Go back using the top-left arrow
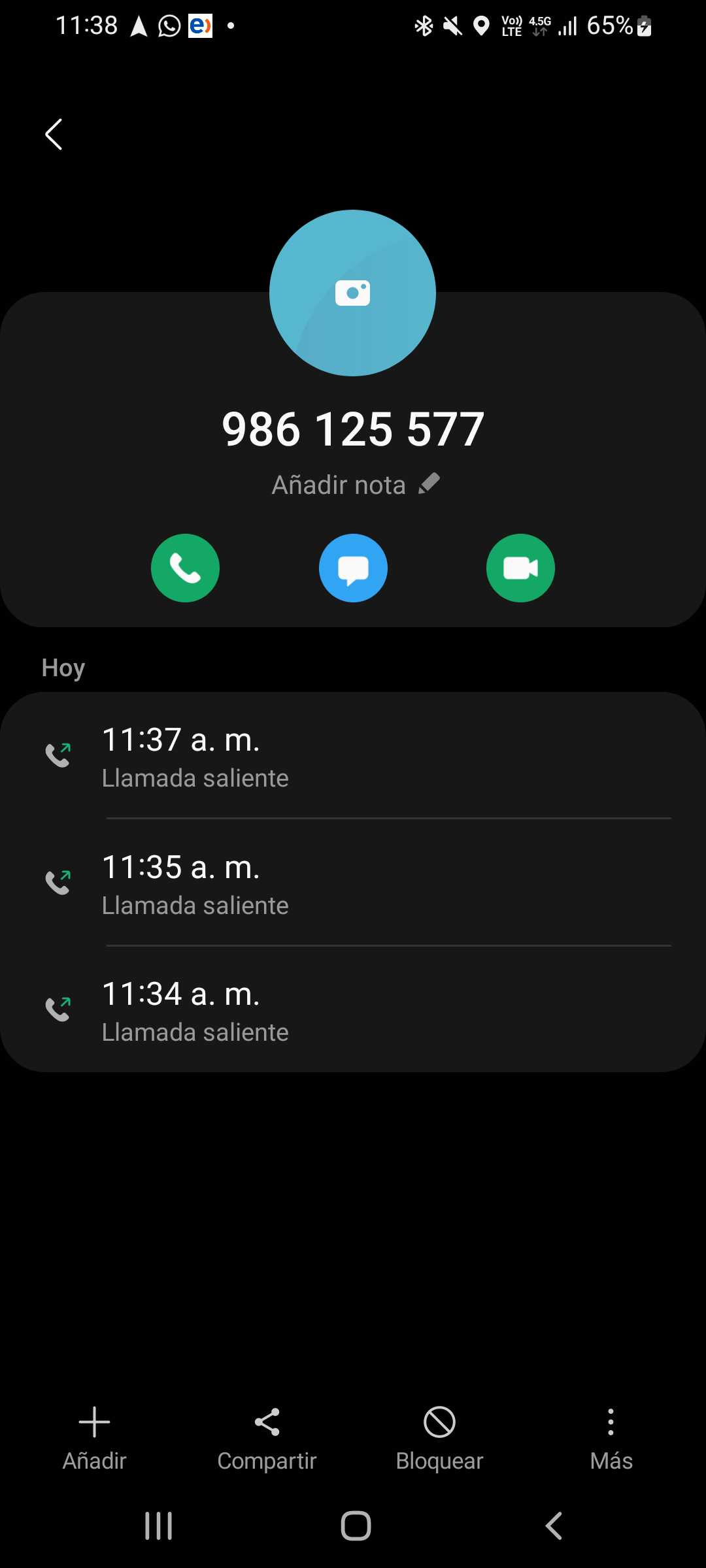Image resolution: width=706 pixels, height=1568 pixels. [x=54, y=135]
